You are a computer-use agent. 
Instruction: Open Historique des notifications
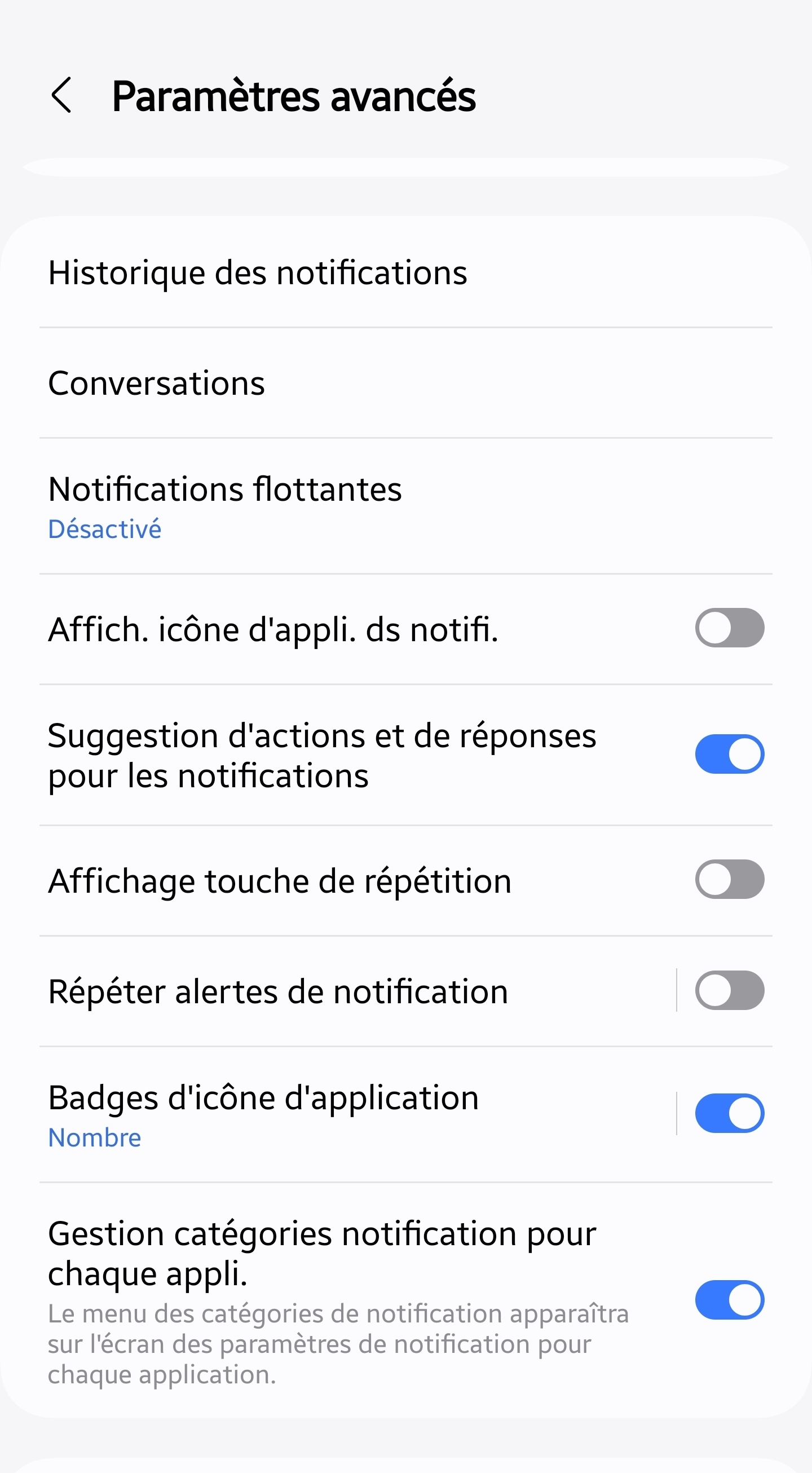(x=257, y=272)
